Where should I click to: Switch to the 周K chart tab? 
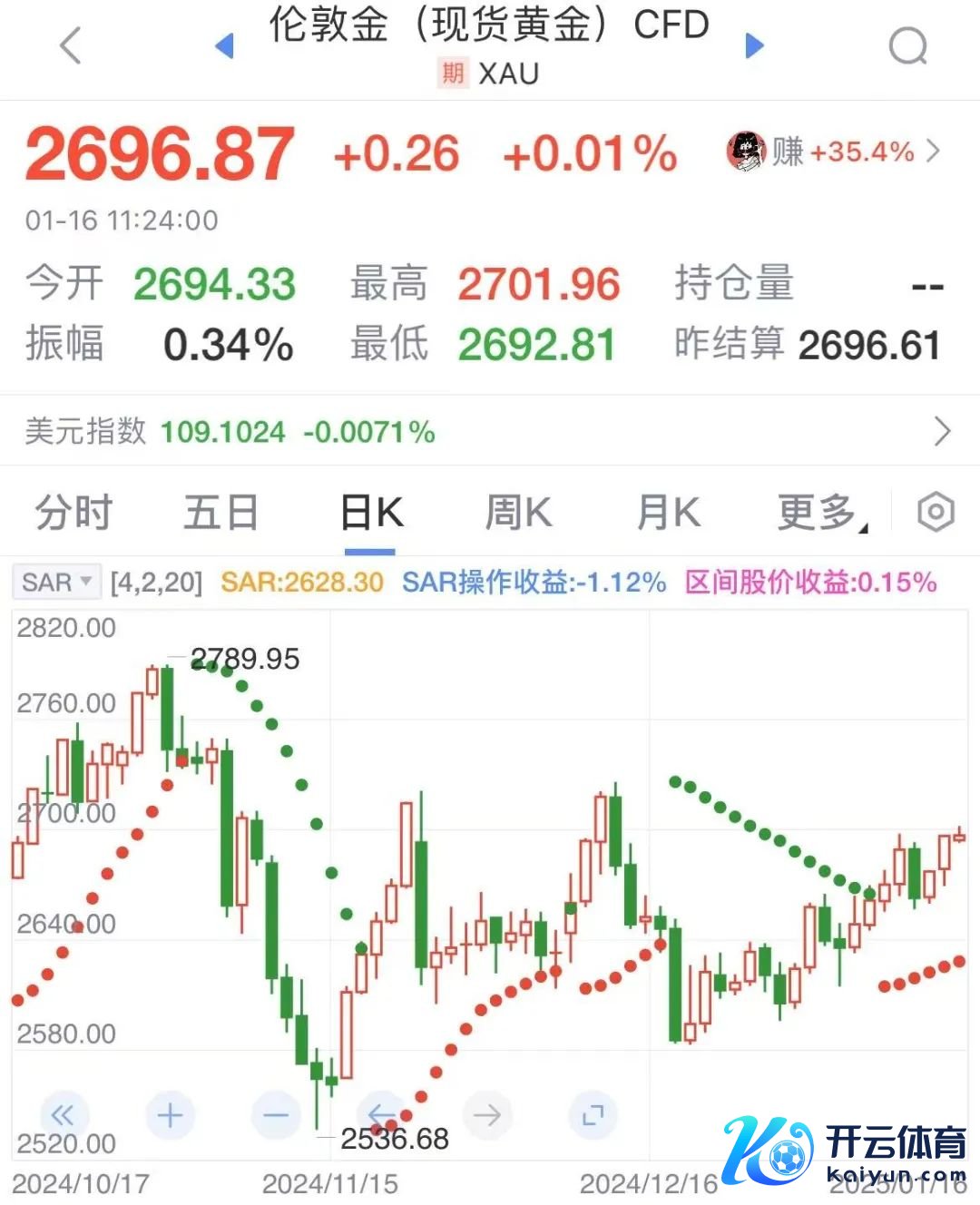(518, 513)
